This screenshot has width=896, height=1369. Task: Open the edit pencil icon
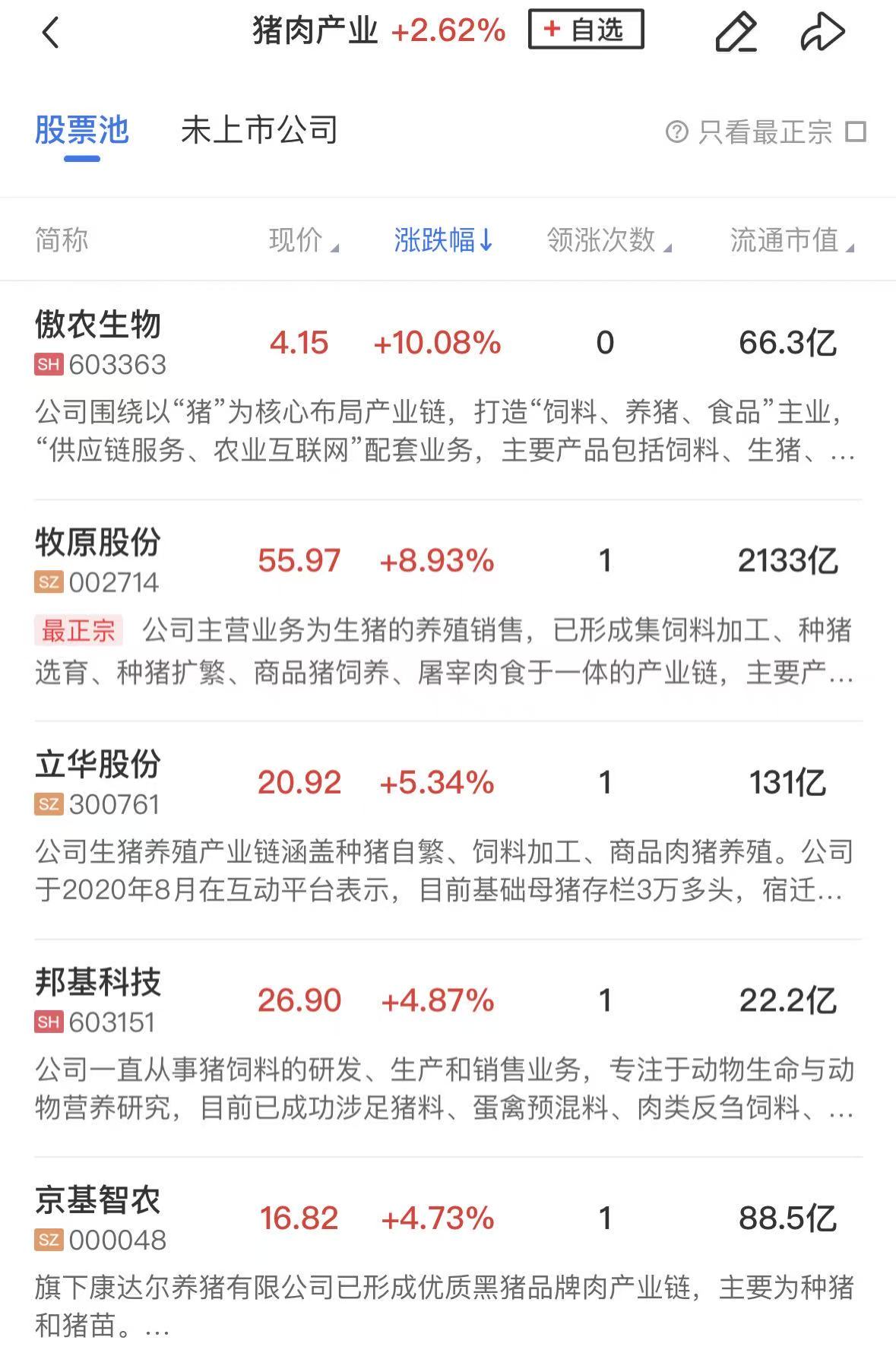(x=736, y=33)
